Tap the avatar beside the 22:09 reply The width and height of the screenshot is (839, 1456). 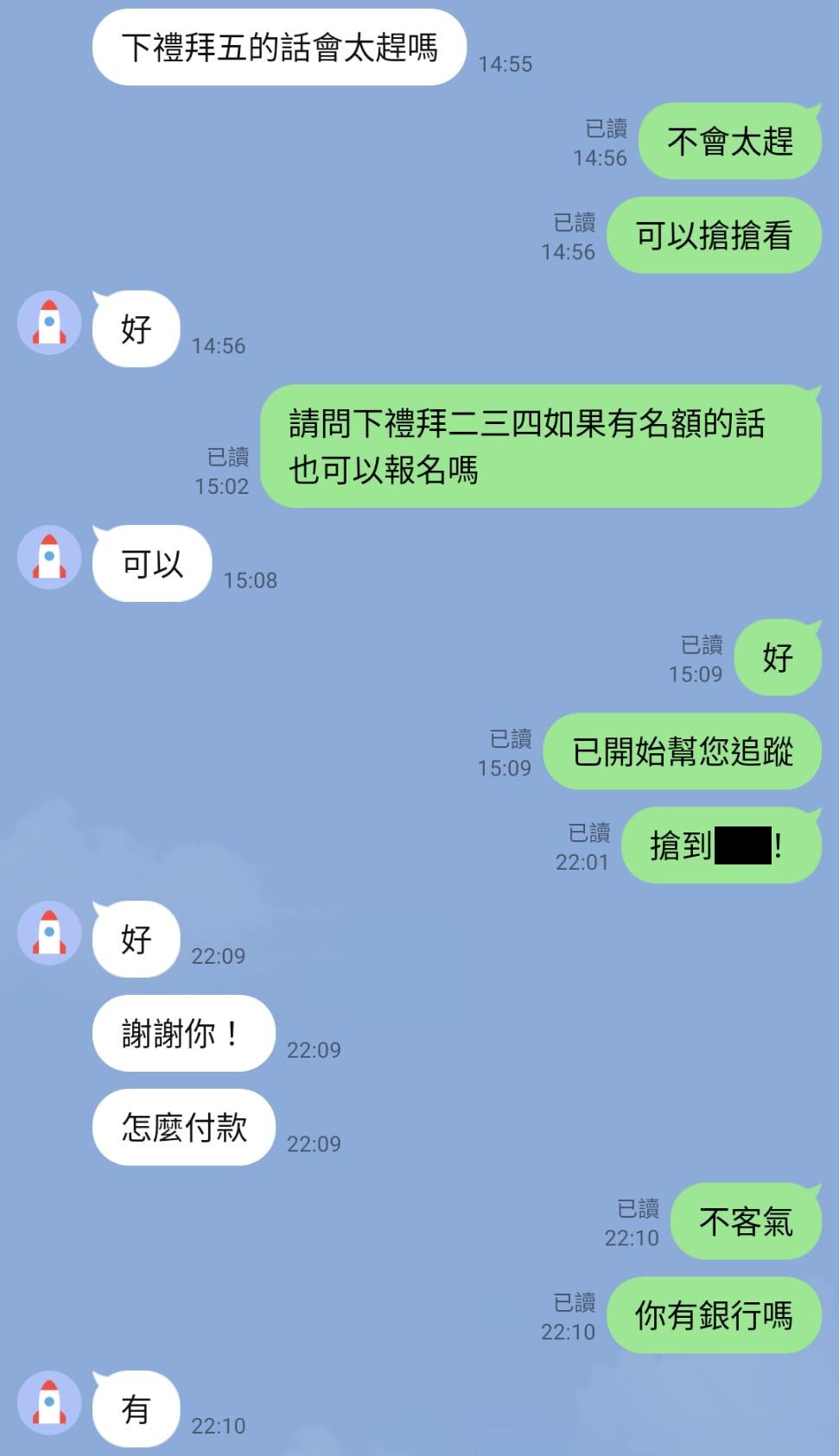49,931
